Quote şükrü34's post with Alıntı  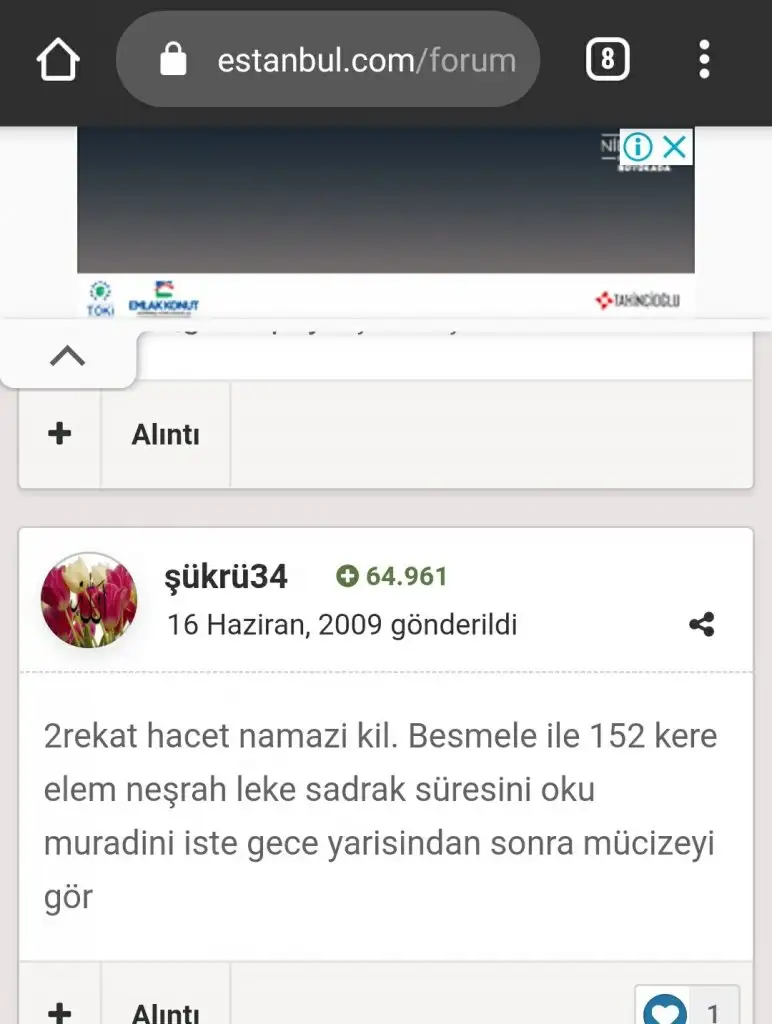pos(165,1008)
